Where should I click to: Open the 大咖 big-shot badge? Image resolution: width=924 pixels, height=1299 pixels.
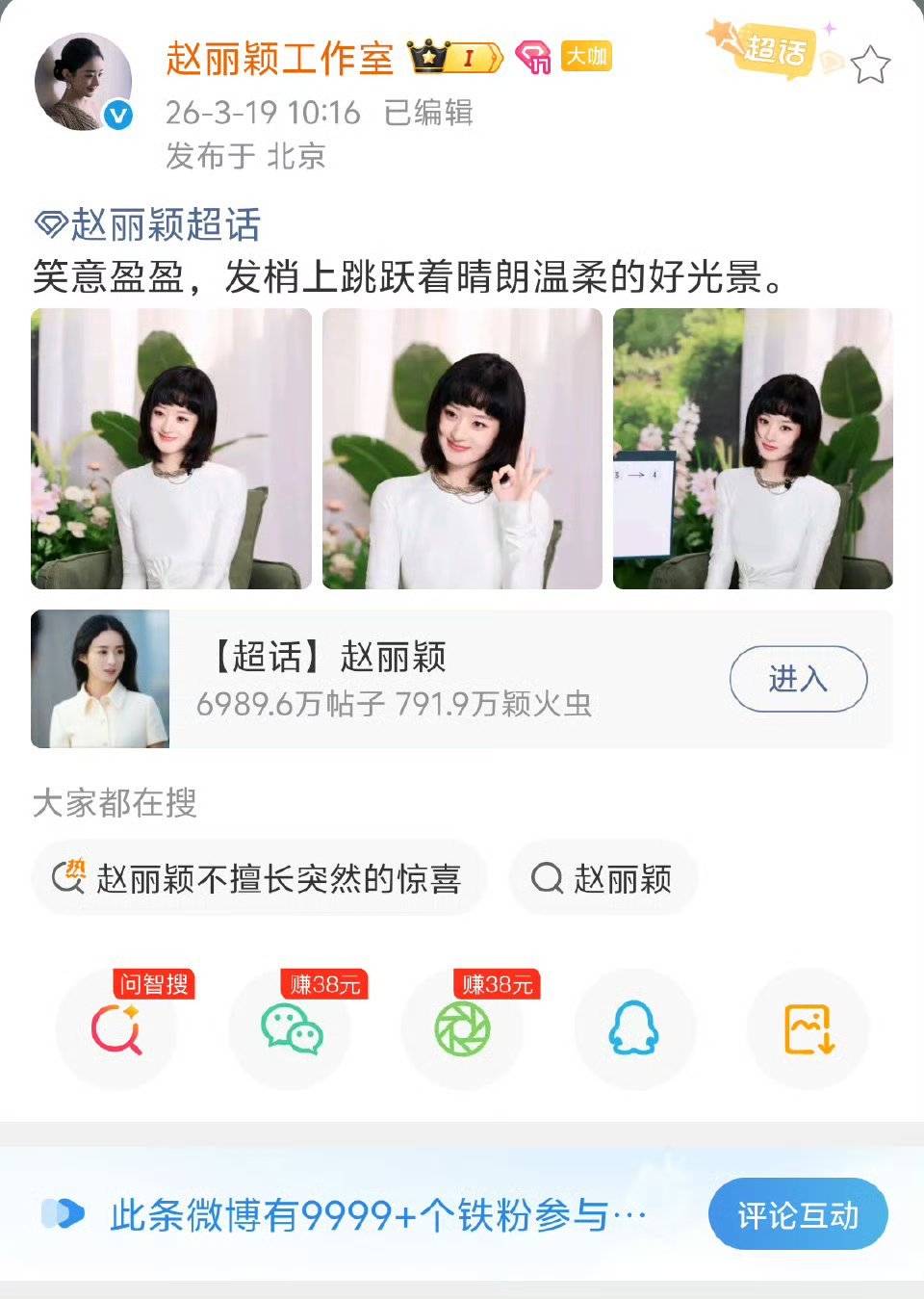(x=586, y=59)
